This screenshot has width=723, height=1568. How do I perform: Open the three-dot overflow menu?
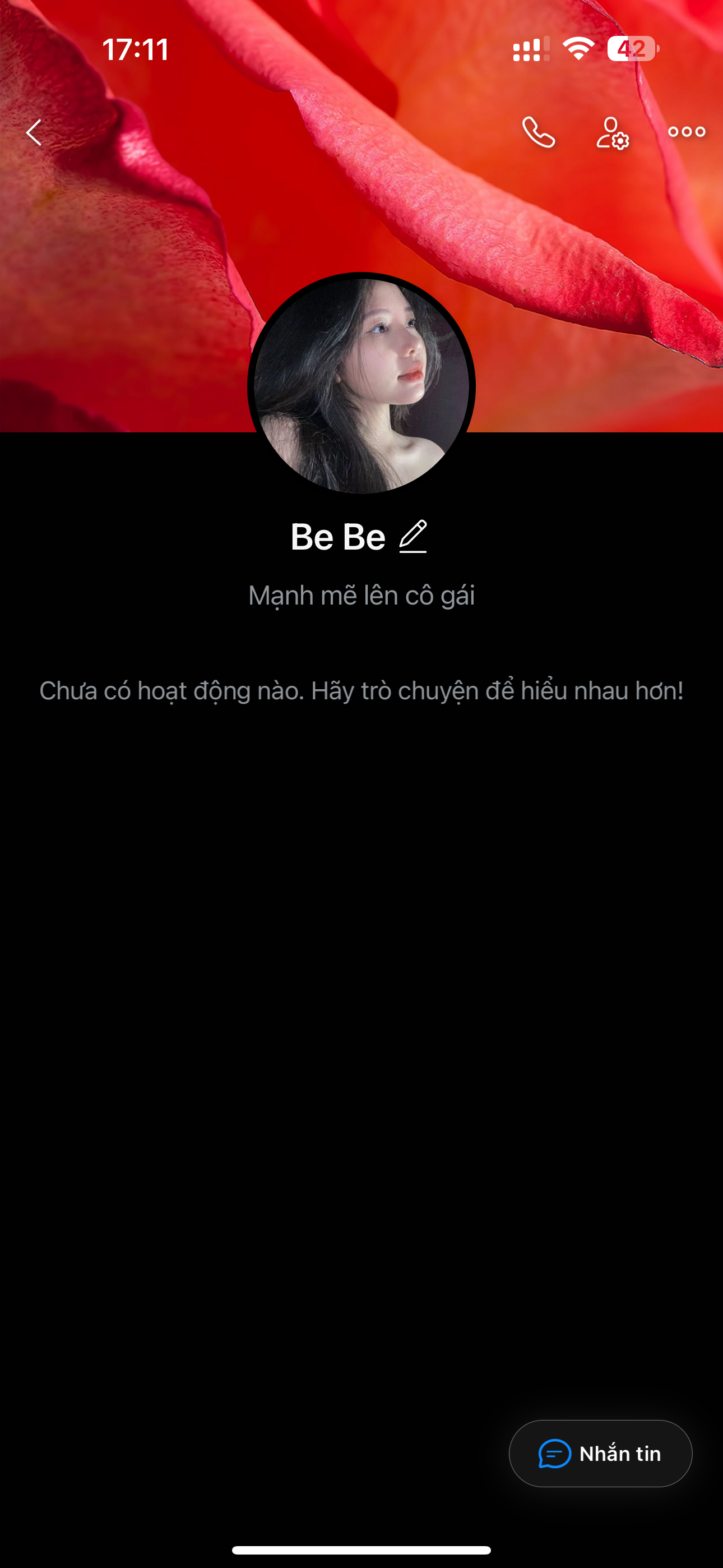(687, 132)
